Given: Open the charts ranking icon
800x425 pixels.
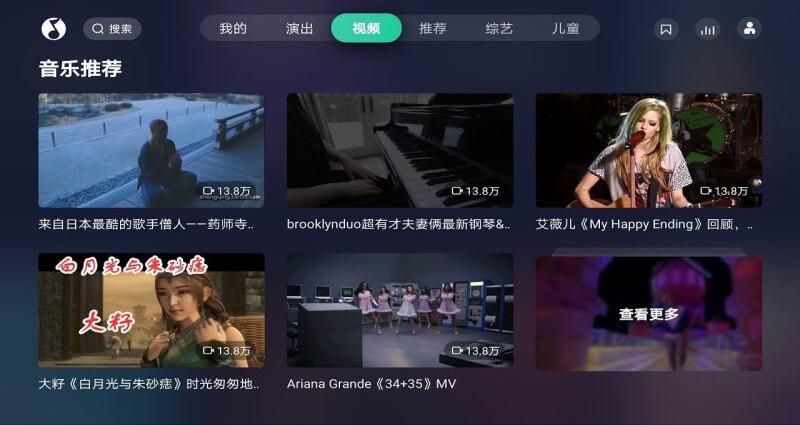Looking at the screenshot, I should (x=708, y=29).
